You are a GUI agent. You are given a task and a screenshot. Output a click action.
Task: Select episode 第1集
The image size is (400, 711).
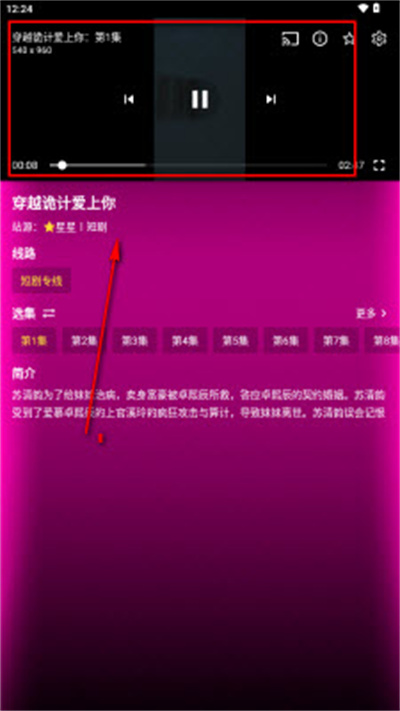point(34,341)
